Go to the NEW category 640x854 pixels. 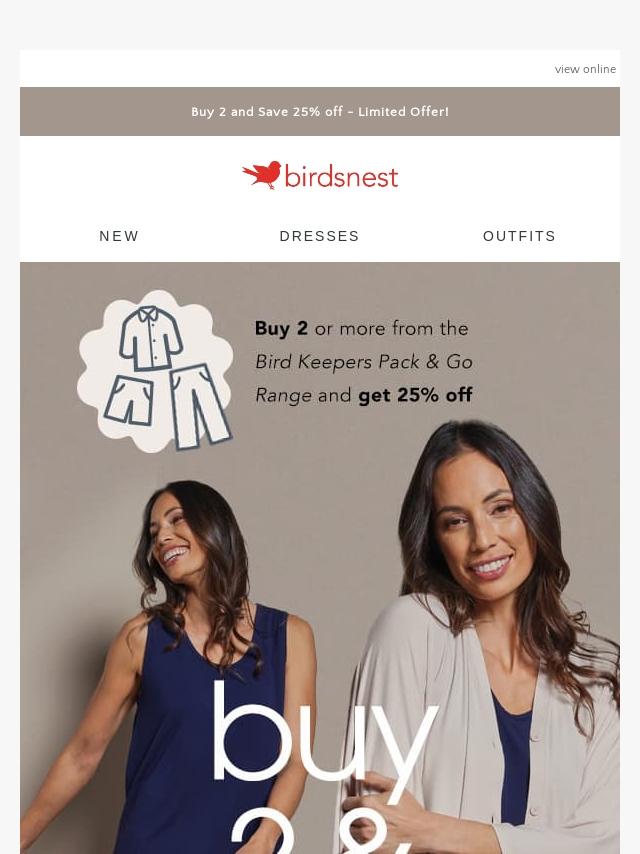click(119, 236)
